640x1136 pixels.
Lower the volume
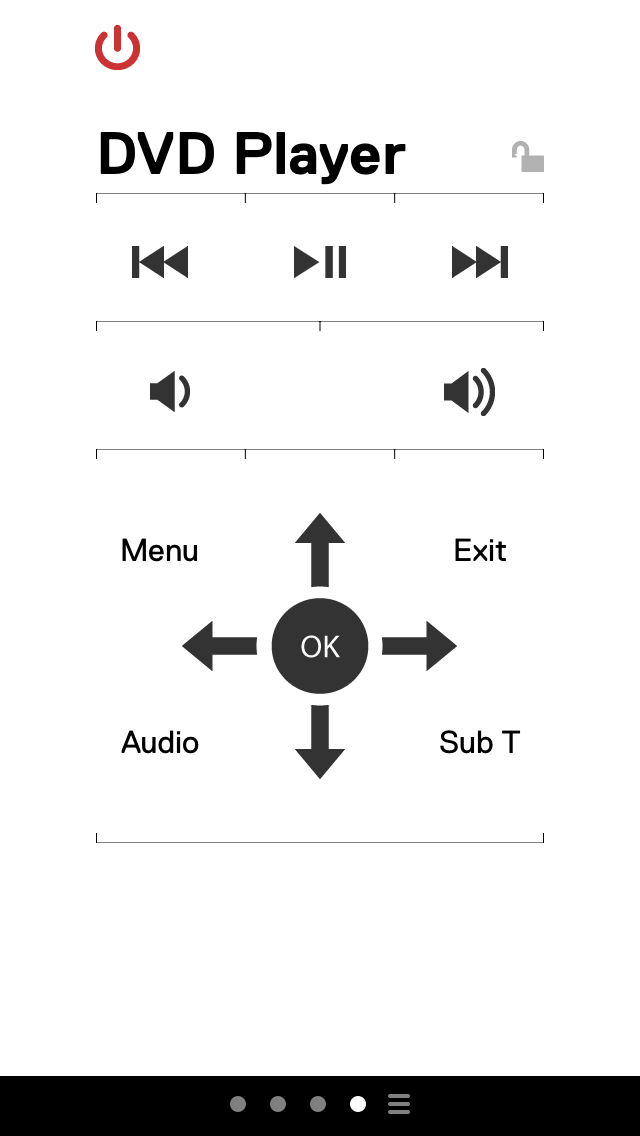pos(170,392)
